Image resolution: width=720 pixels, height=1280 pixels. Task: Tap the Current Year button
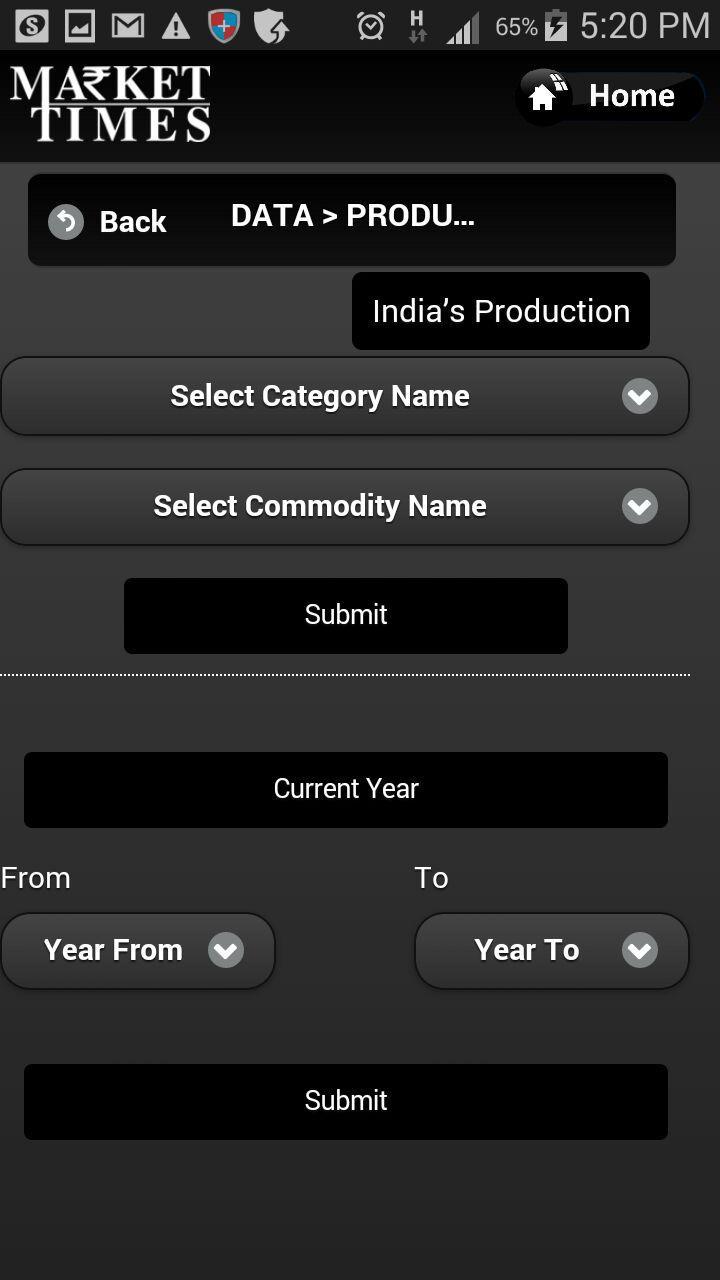345,789
